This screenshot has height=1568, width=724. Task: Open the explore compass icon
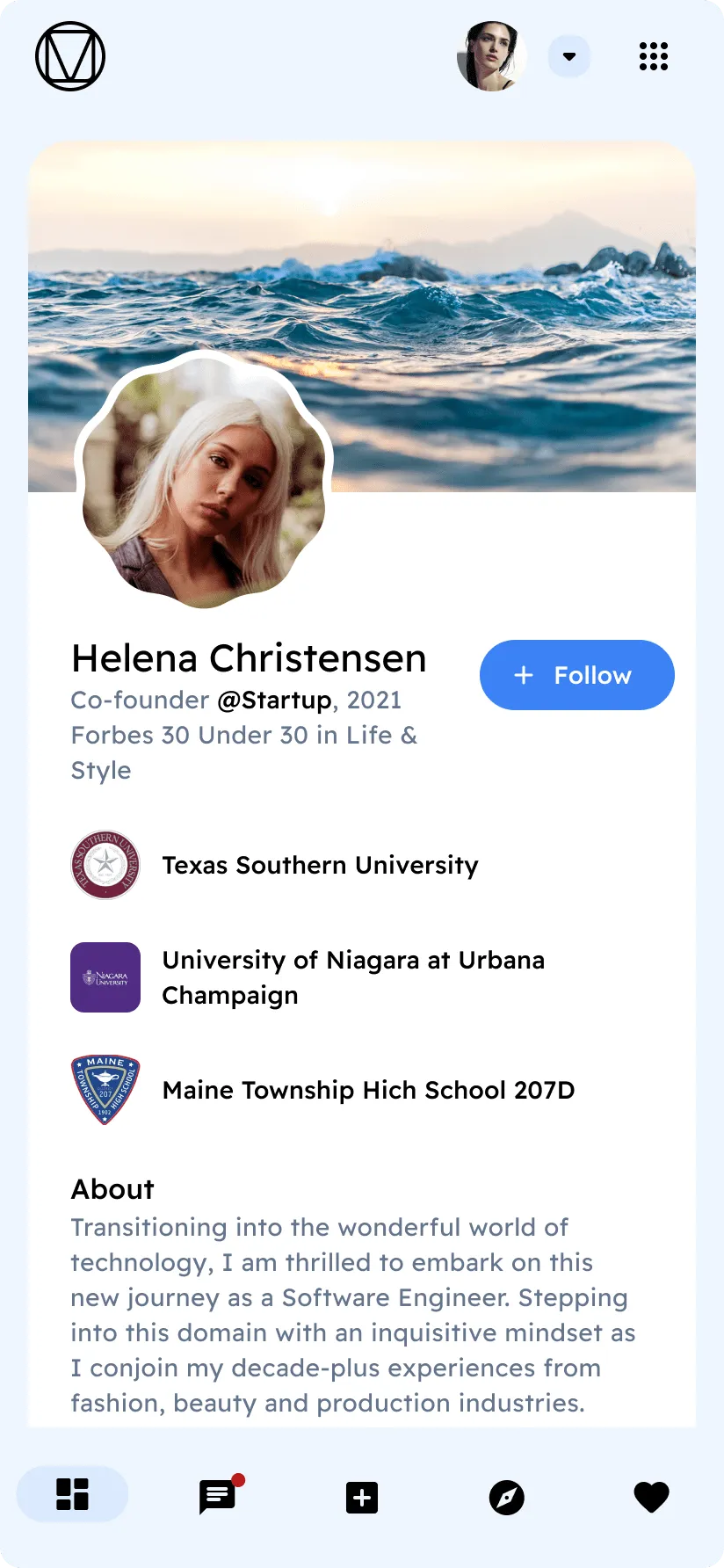[x=507, y=1497]
